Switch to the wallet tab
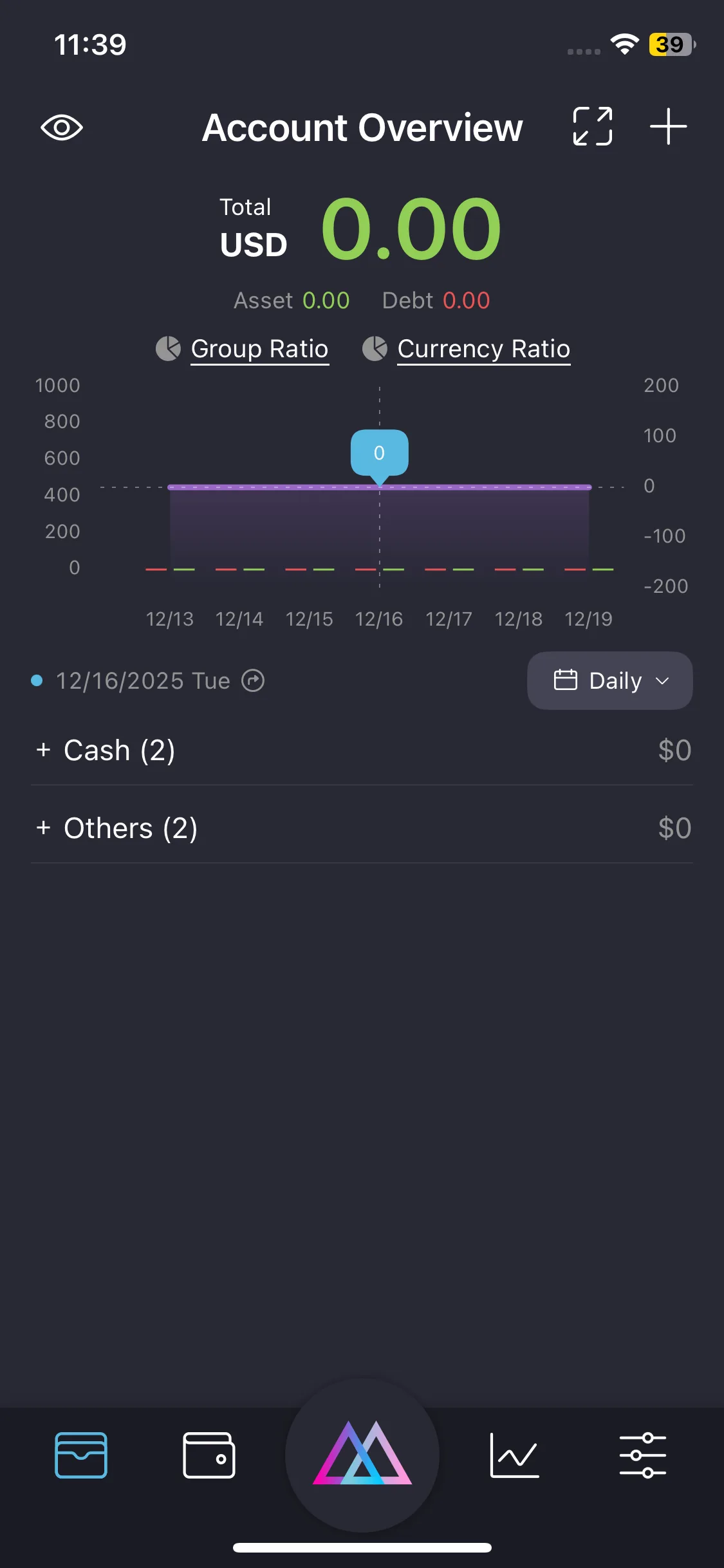724x1568 pixels. 209,1455
